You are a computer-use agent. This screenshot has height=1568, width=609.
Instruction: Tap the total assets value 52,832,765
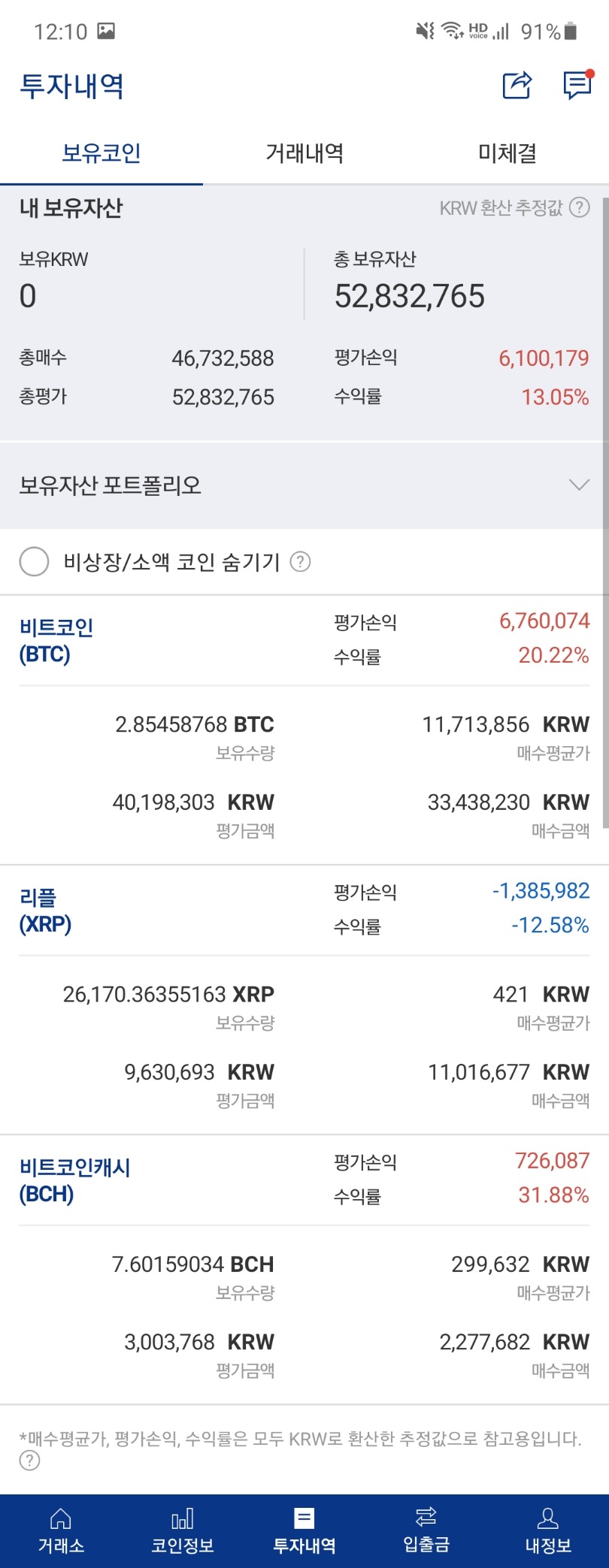[x=410, y=296]
